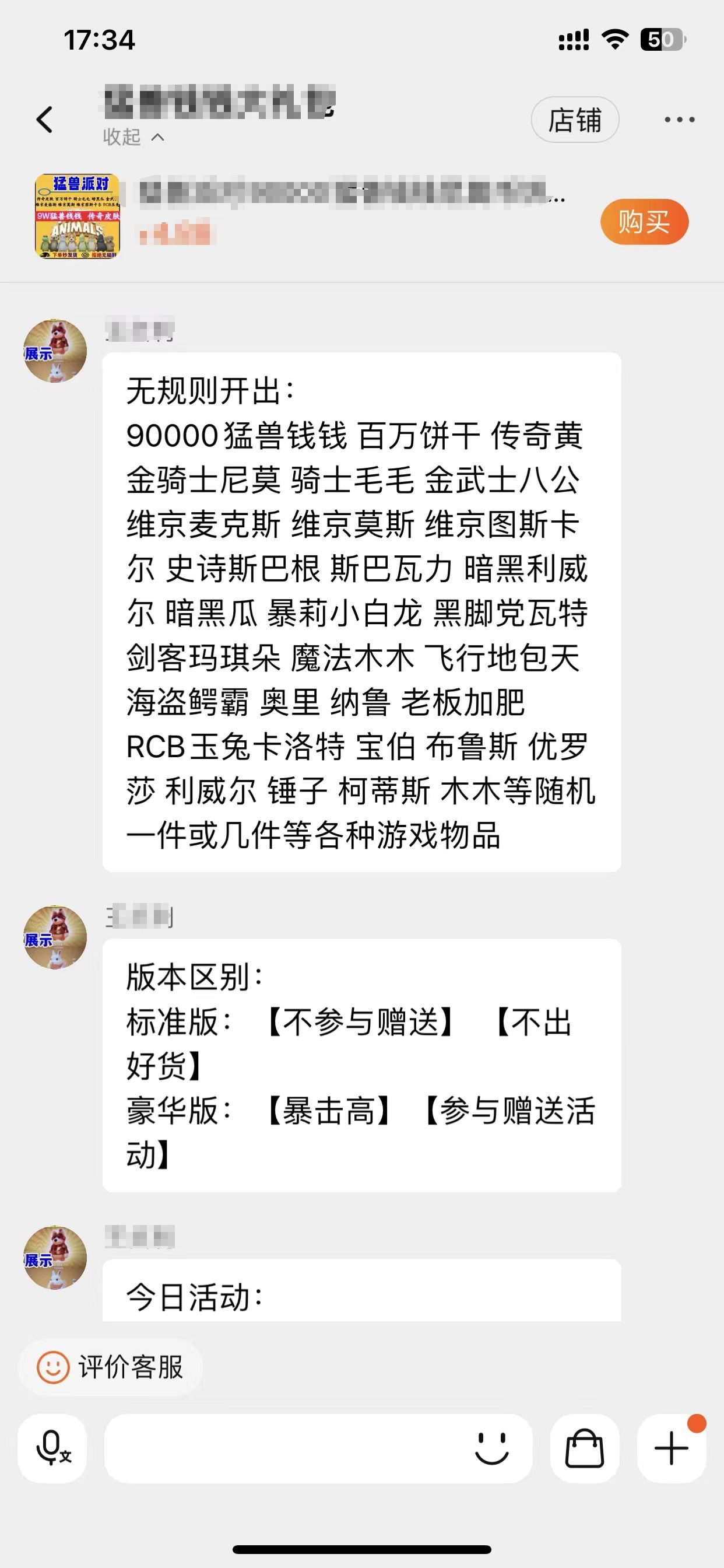Open the three-dot overflow menu
Image resolution: width=724 pixels, height=1568 pixels.
679,120
